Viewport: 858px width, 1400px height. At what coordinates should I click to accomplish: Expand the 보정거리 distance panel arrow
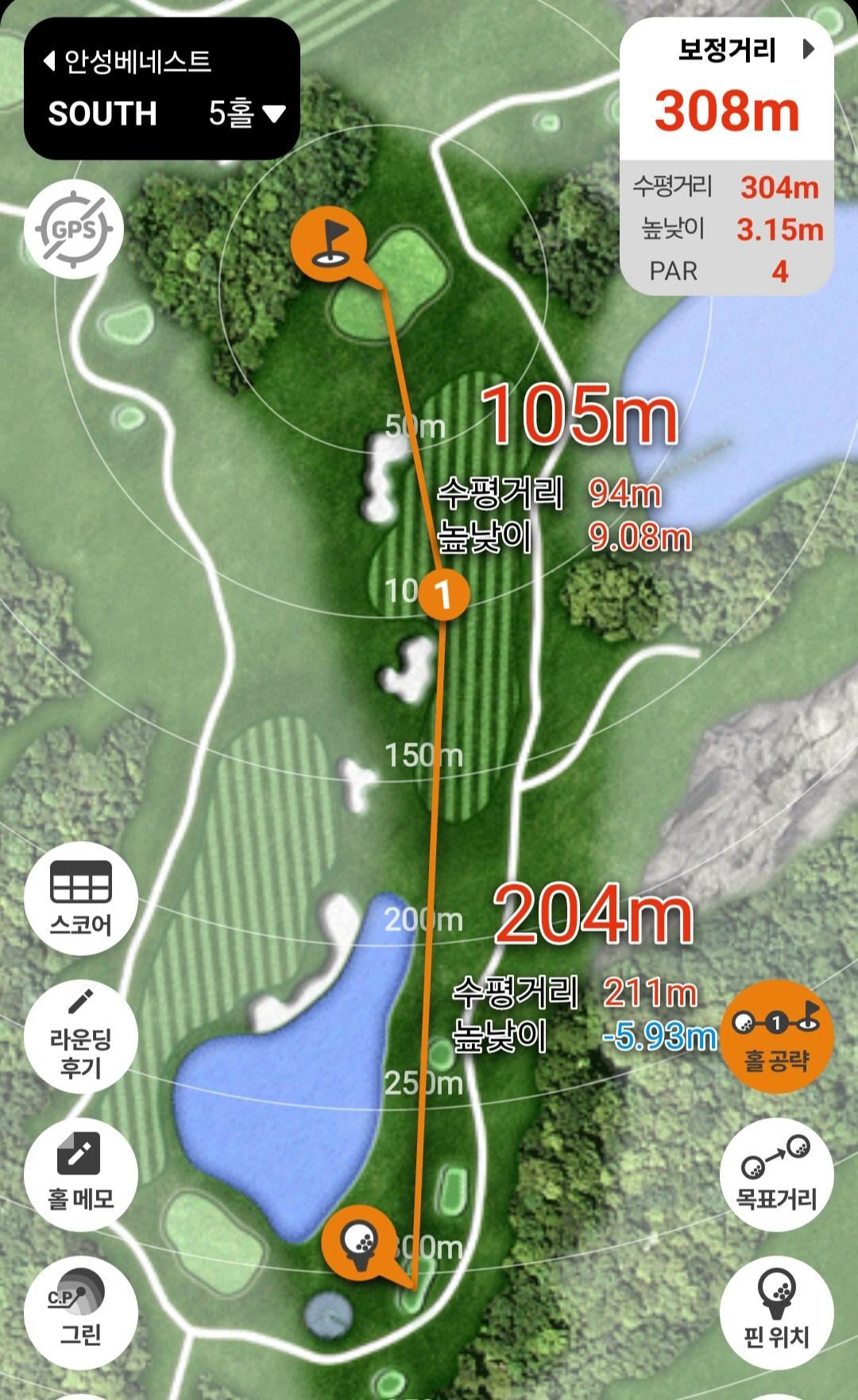point(809,50)
